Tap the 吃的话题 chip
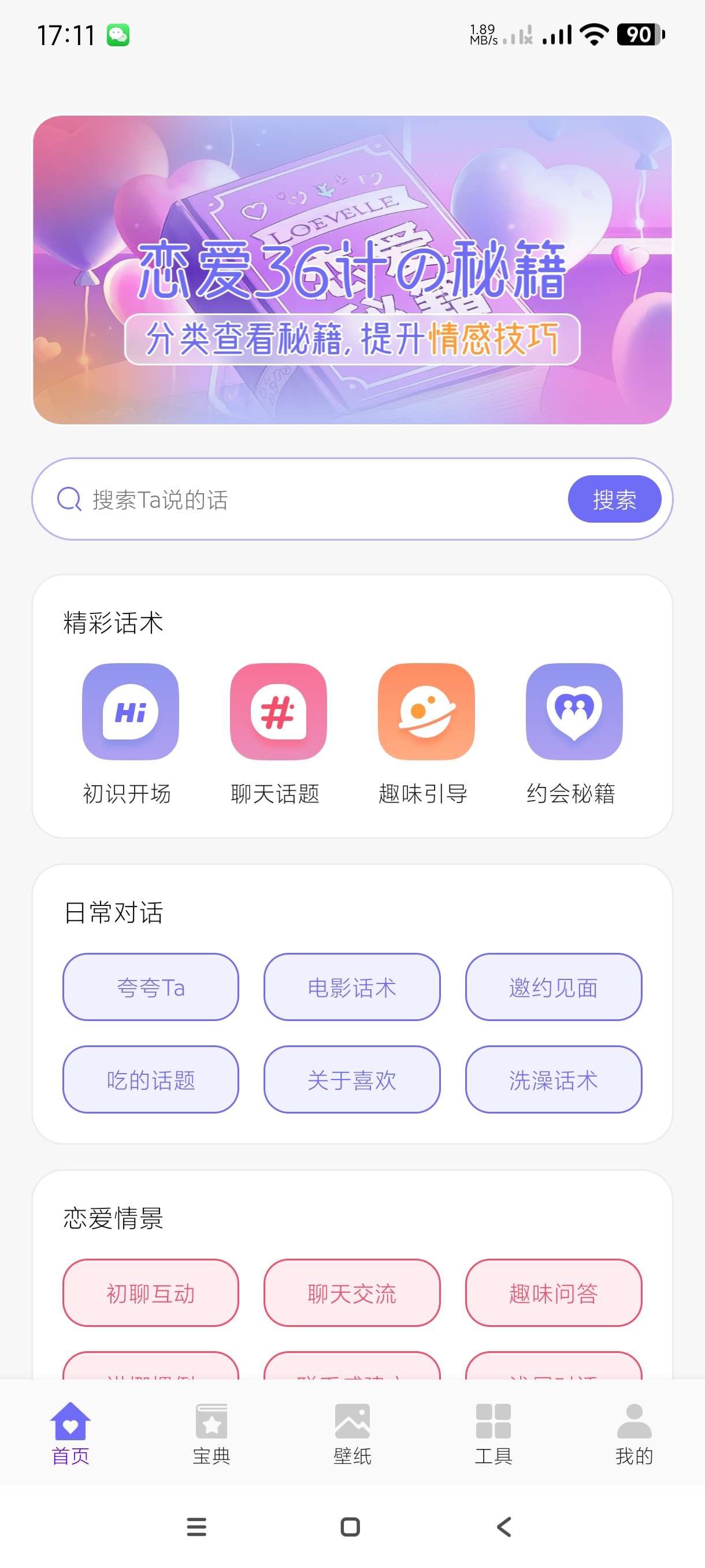The height and width of the screenshot is (1568, 705). click(x=150, y=1079)
